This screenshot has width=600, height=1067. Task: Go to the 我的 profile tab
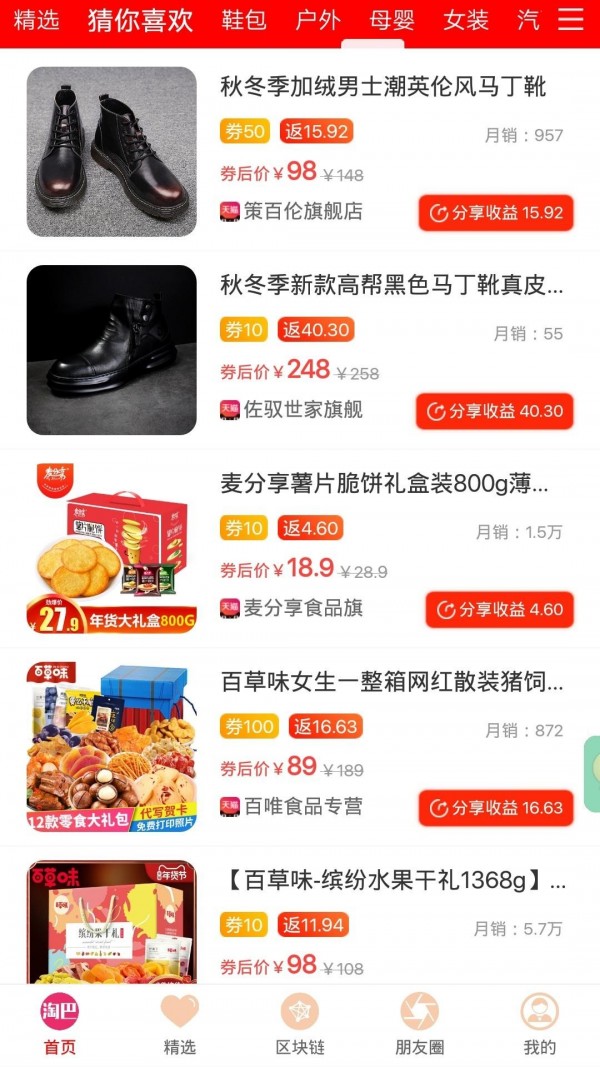point(540,1025)
